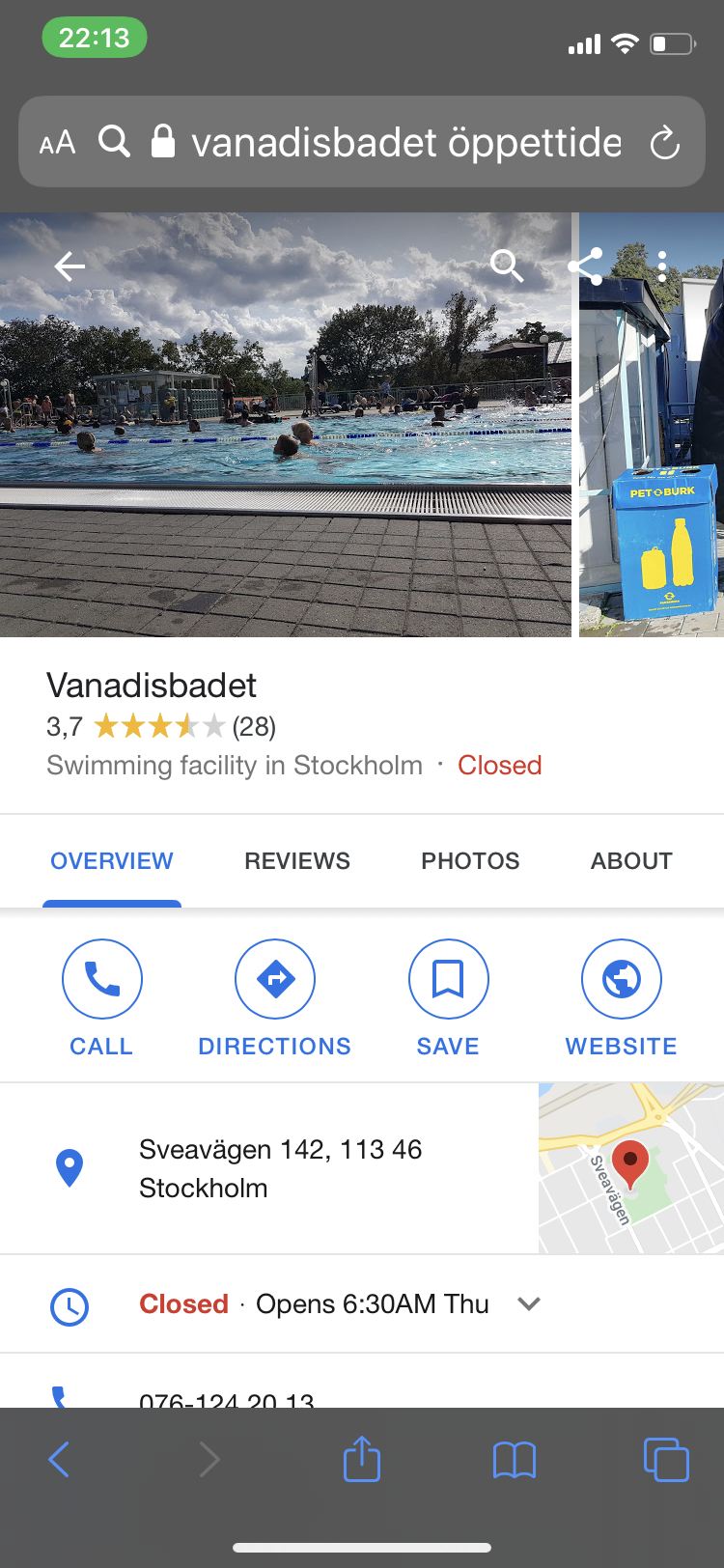
Task: Reload the page in the address bar
Action: pyautogui.click(x=664, y=143)
